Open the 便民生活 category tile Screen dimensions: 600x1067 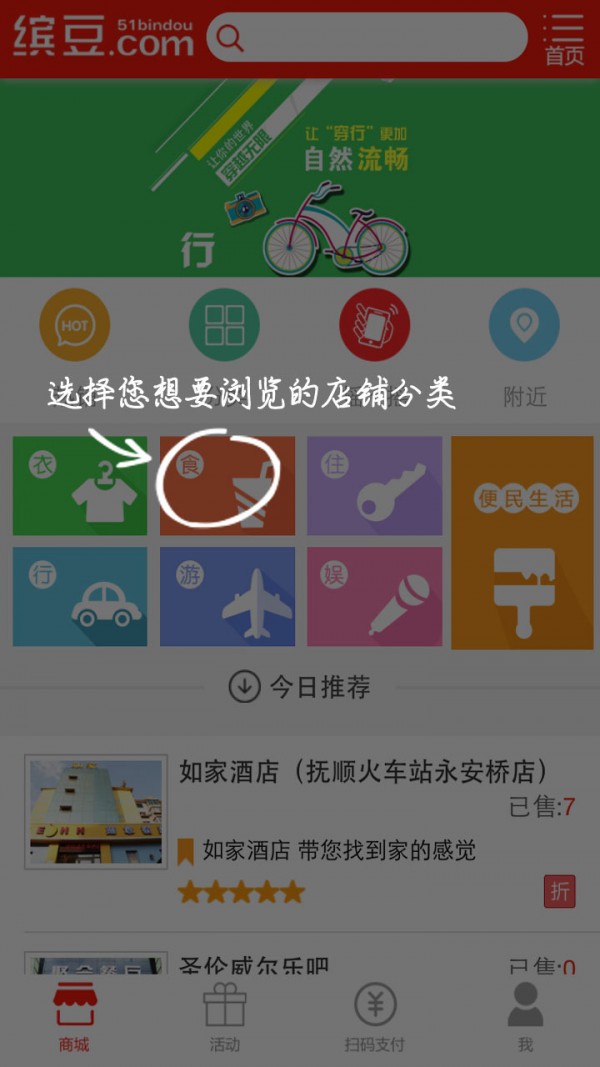[522, 542]
